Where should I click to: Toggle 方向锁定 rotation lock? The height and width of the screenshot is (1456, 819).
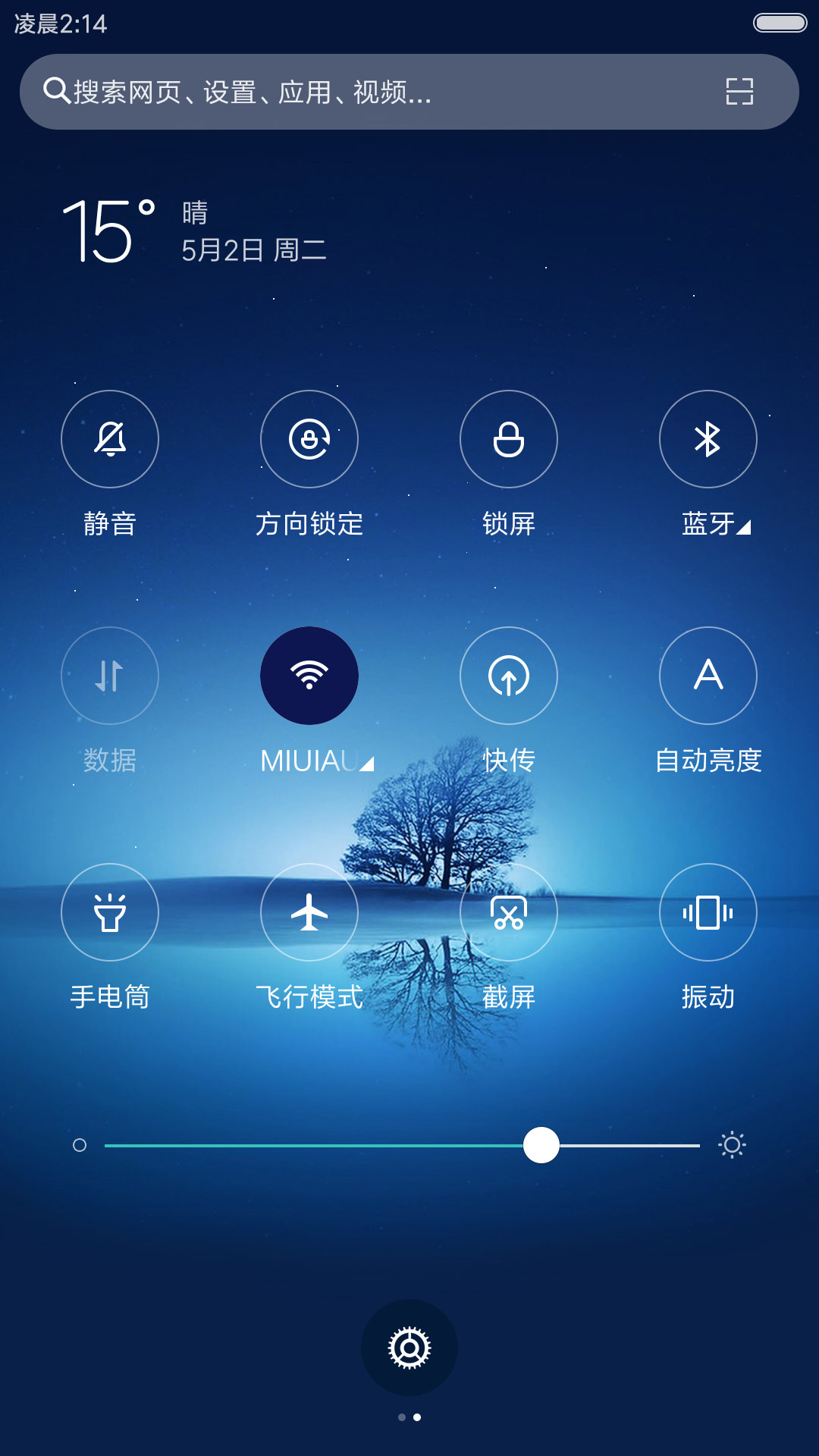[309, 439]
